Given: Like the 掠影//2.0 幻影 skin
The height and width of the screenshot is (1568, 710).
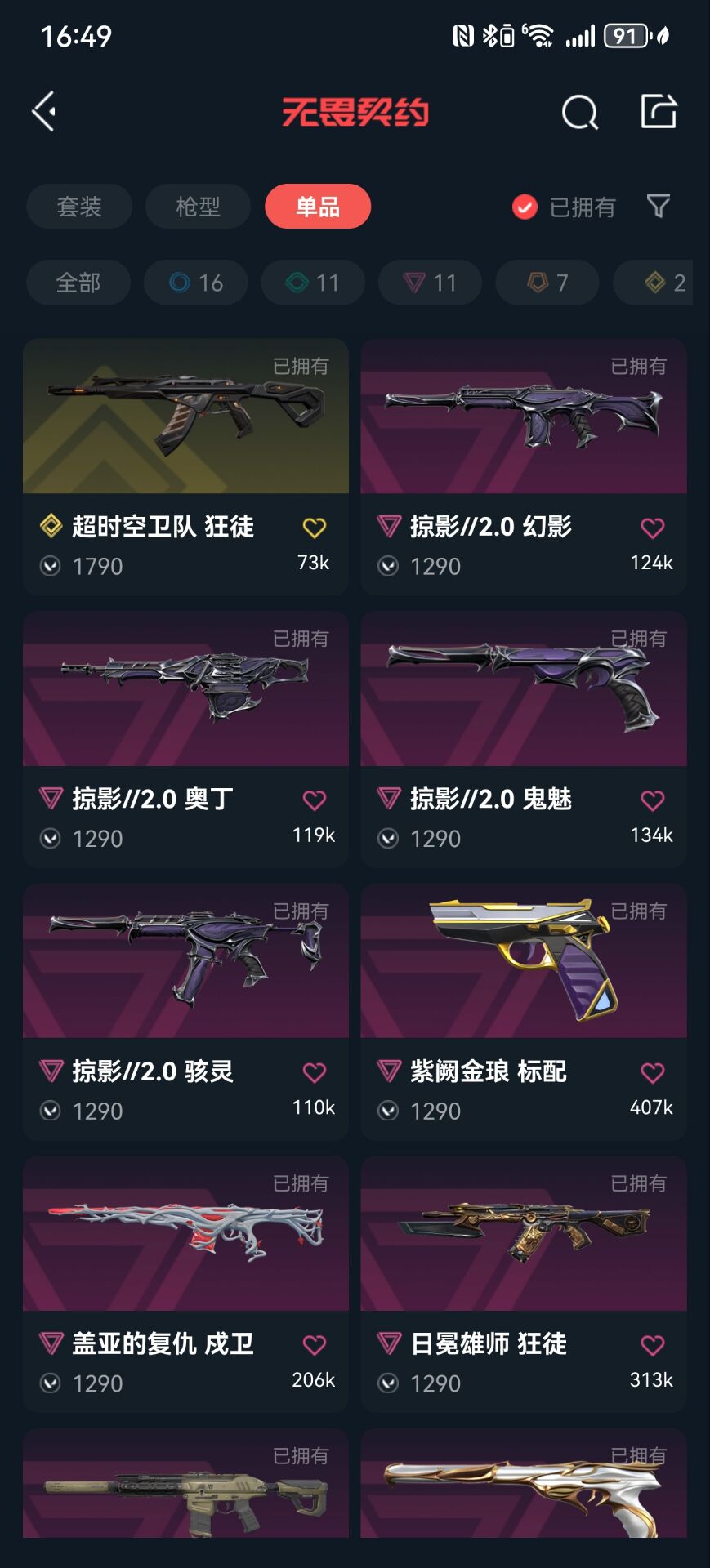Looking at the screenshot, I should pos(652,528).
